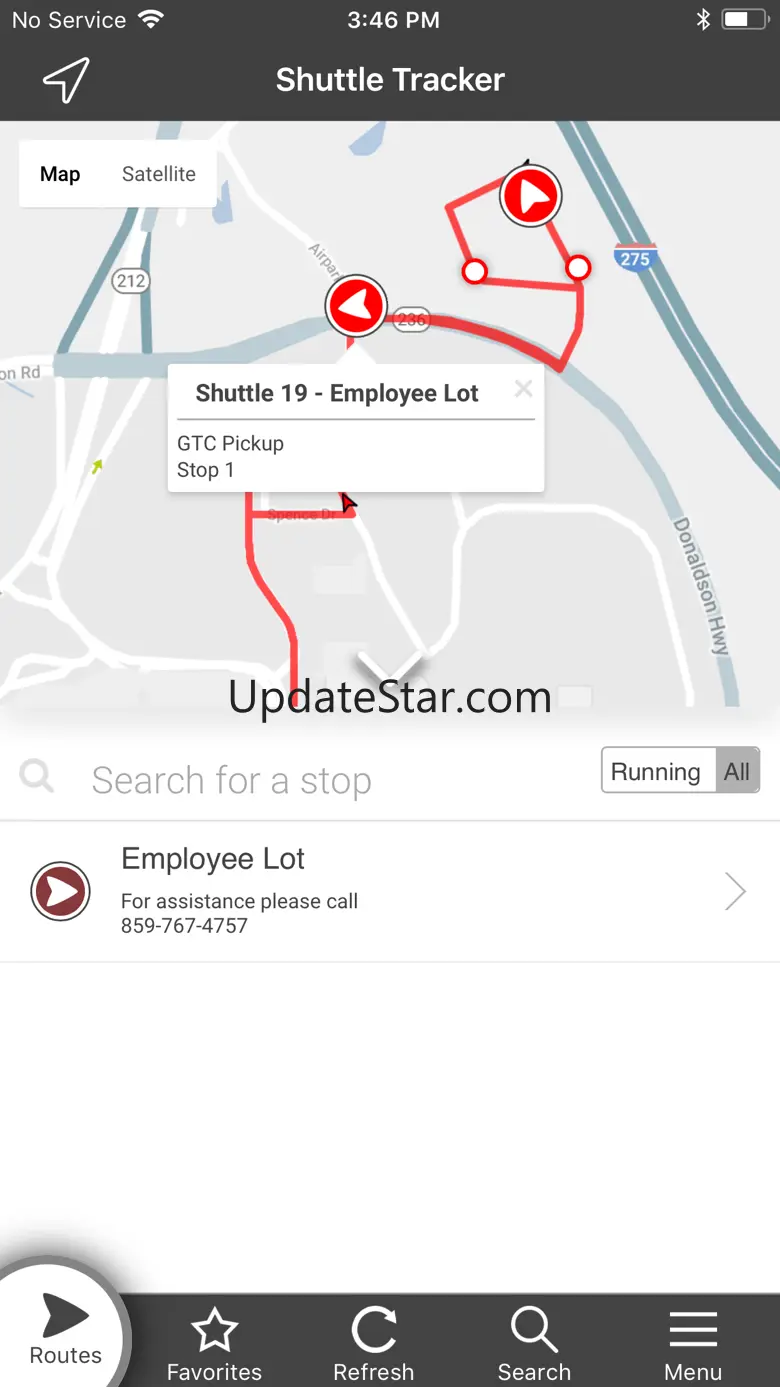Select the shuttle marker near I-275

(530, 197)
